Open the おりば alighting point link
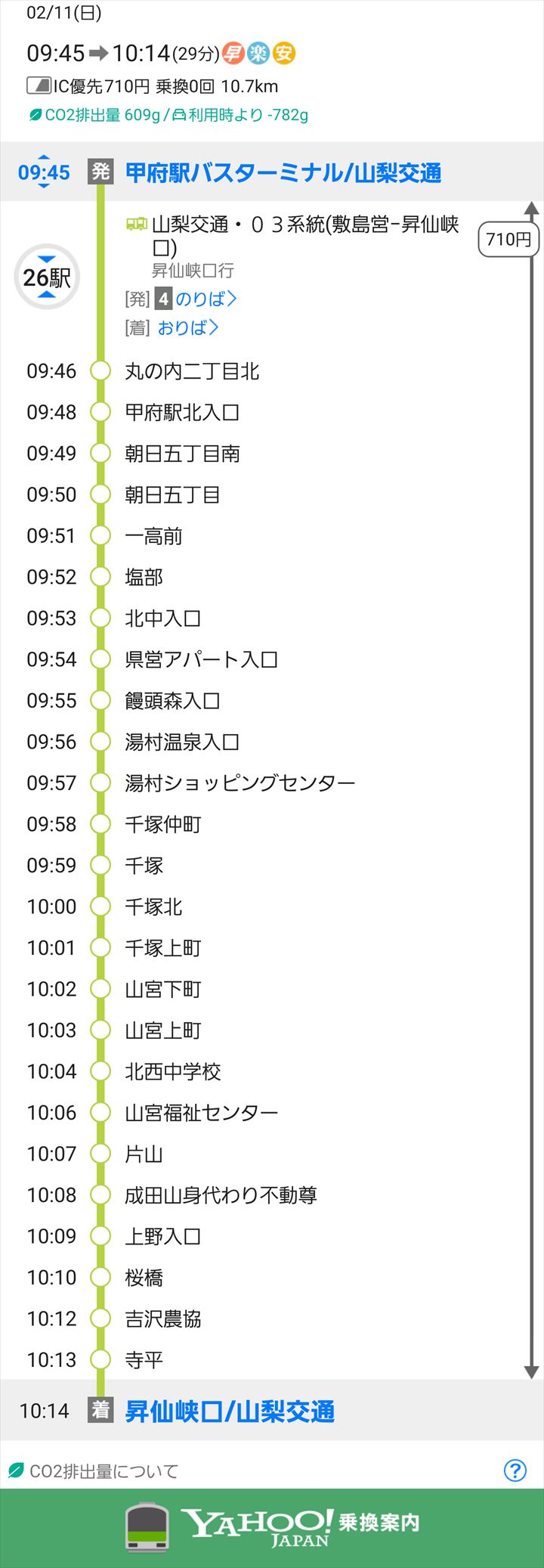This screenshot has width=544, height=1568. [x=187, y=327]
